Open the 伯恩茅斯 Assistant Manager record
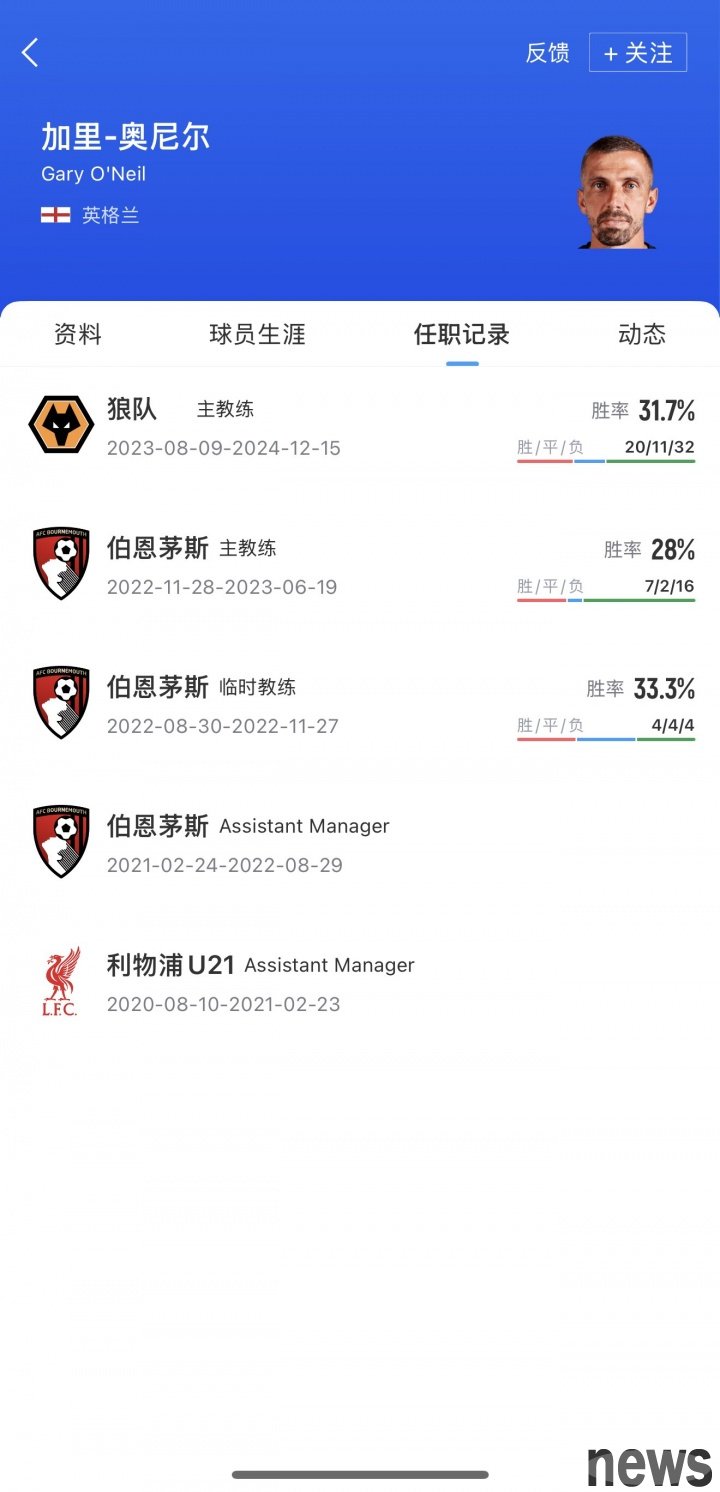Screen dimensions: 720x1492 coord(360,844)
